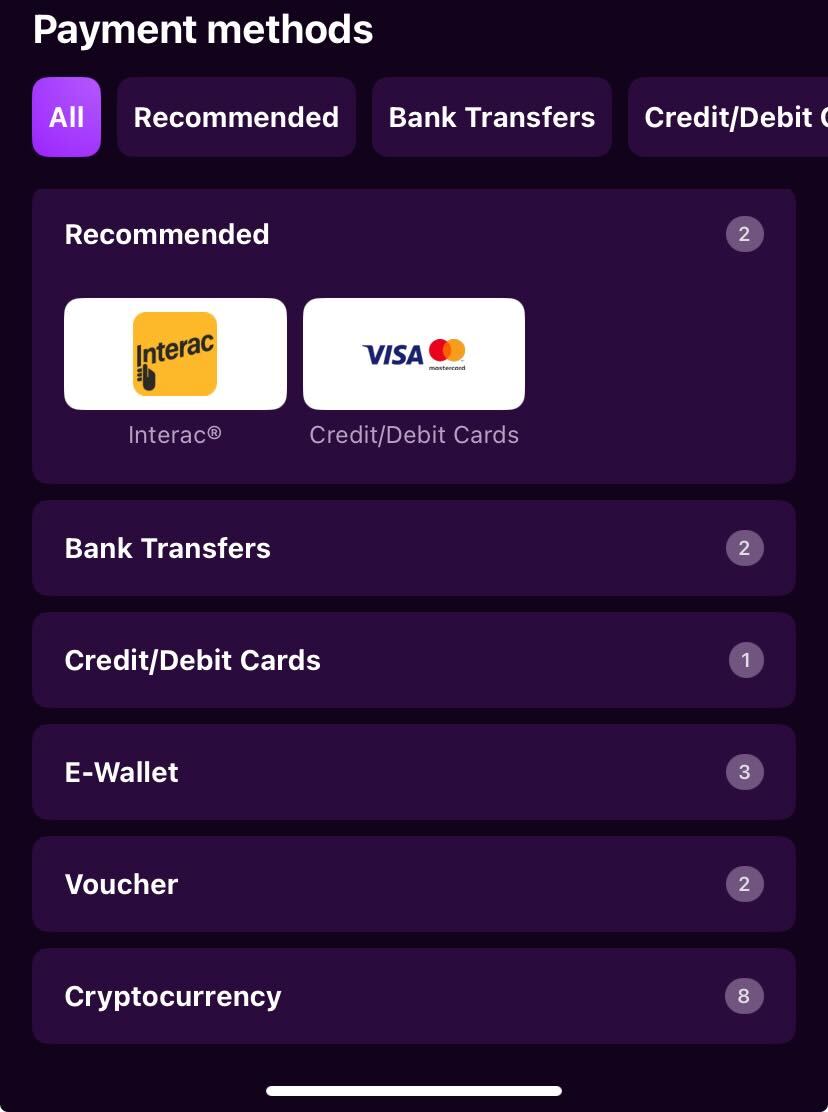Click the badge showing 3 next to E-Wallet
Viewport: 828px width, 1112px height.
(744, 772)
